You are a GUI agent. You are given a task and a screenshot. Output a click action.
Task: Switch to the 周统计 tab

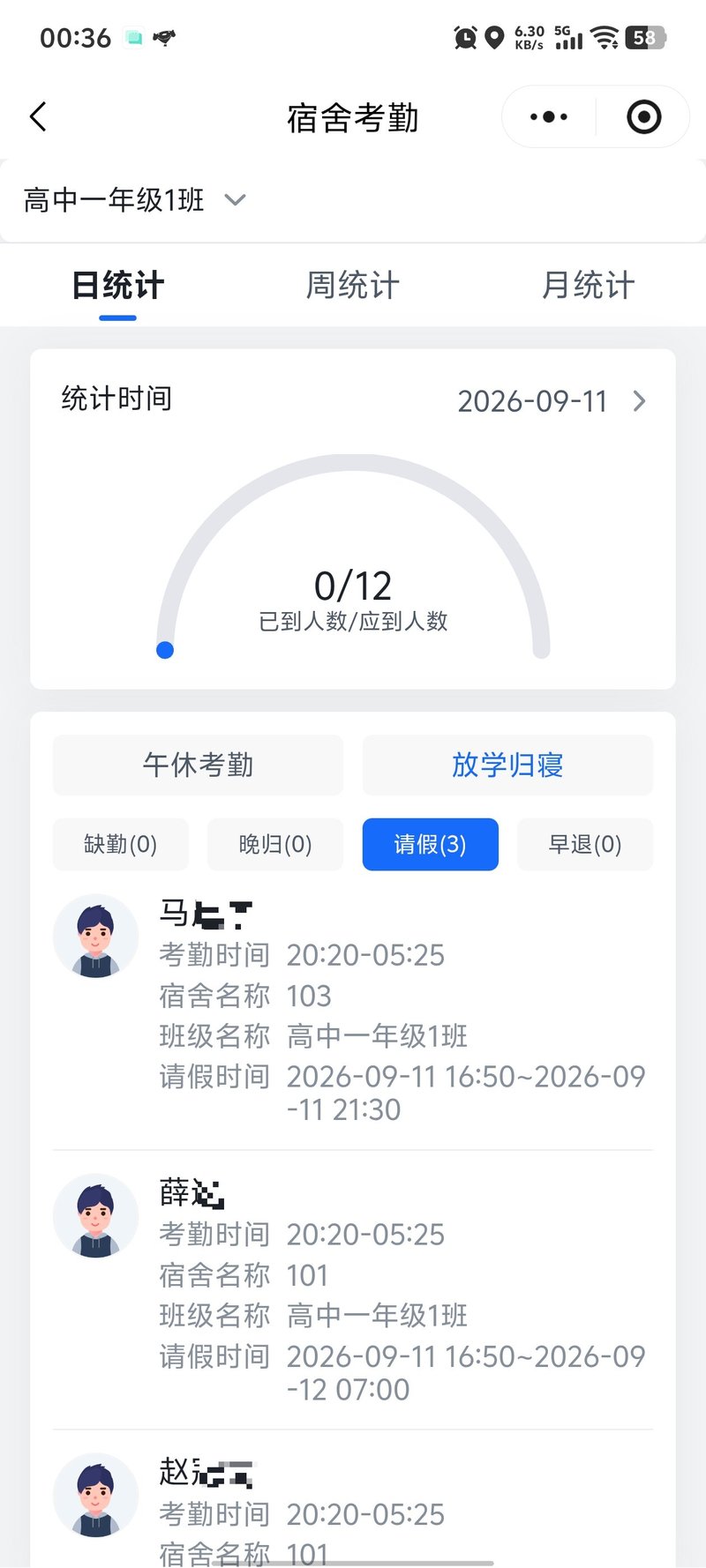(352, 285)
